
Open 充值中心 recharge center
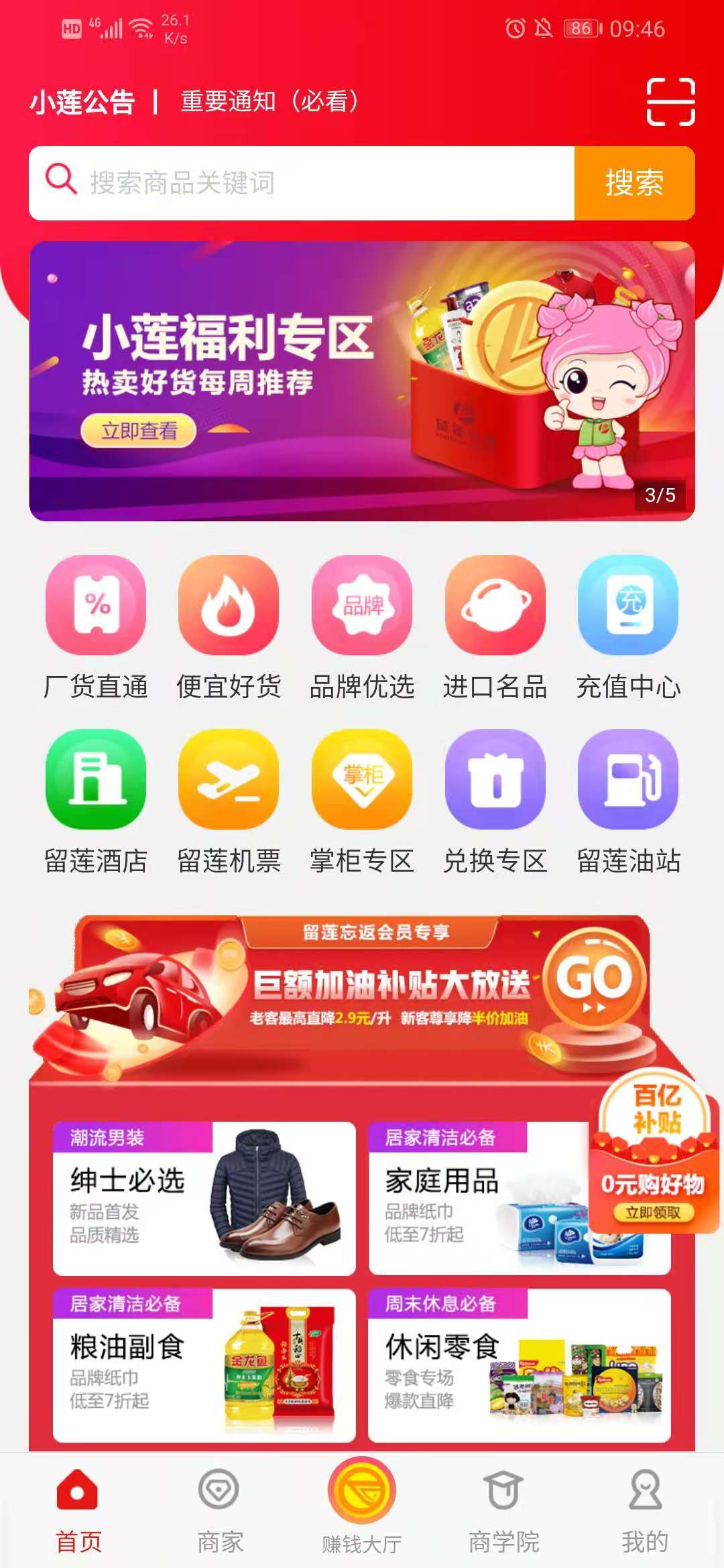tap(628, 627)
